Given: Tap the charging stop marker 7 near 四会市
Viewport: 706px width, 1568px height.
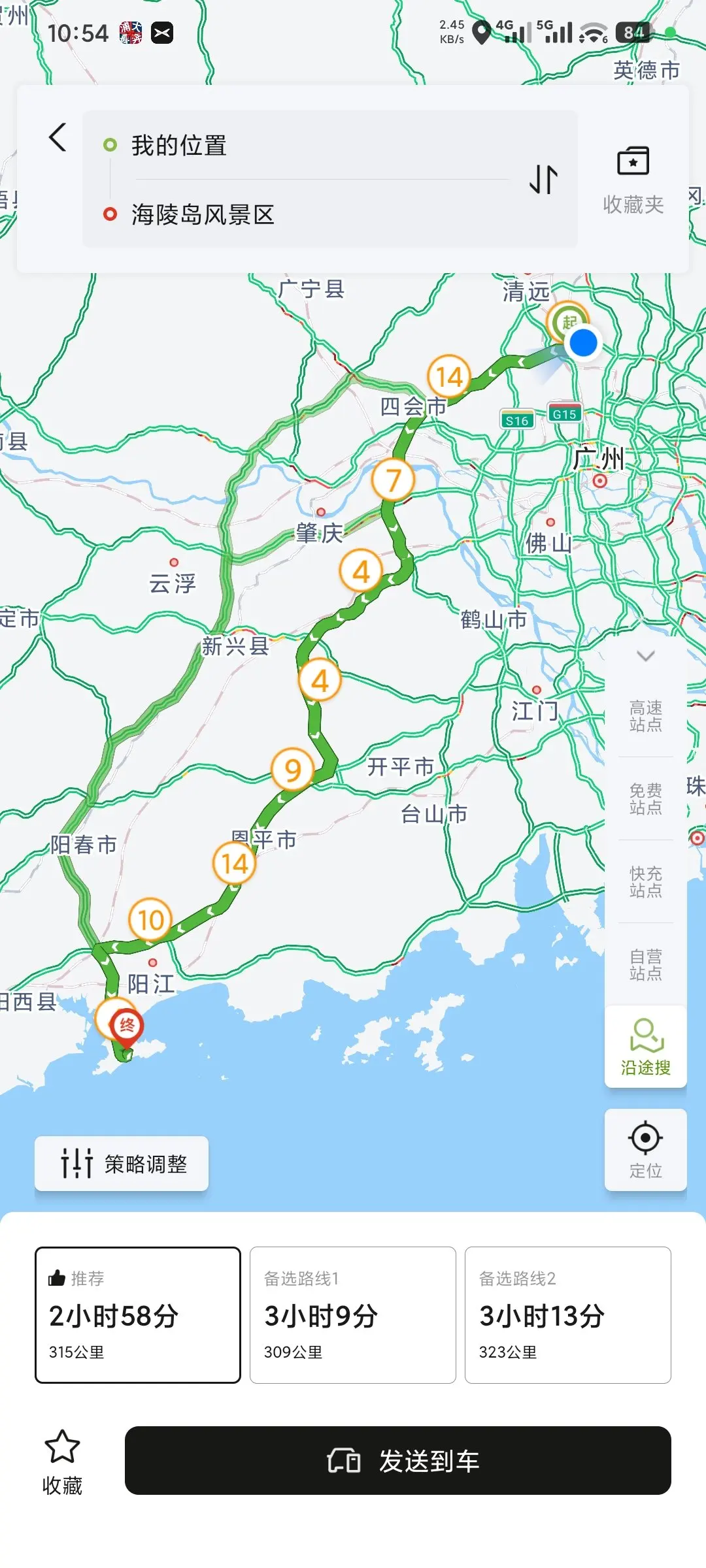Looking at the screenshot, I should [x=393, y=480].
